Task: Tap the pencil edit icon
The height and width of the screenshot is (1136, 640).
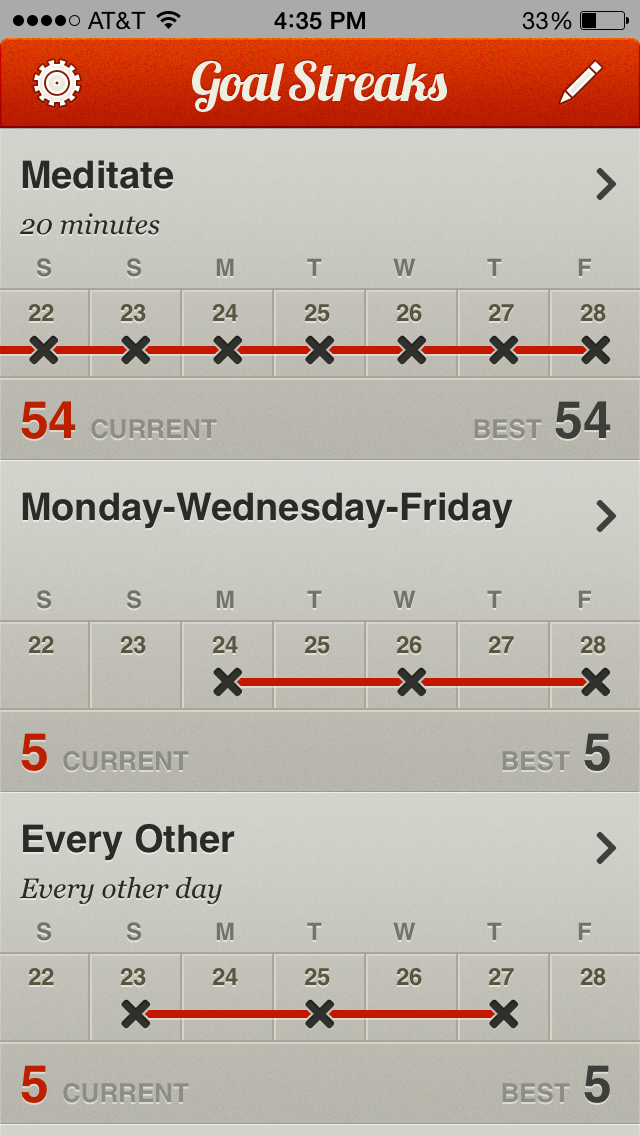Action: pos(581,83)
